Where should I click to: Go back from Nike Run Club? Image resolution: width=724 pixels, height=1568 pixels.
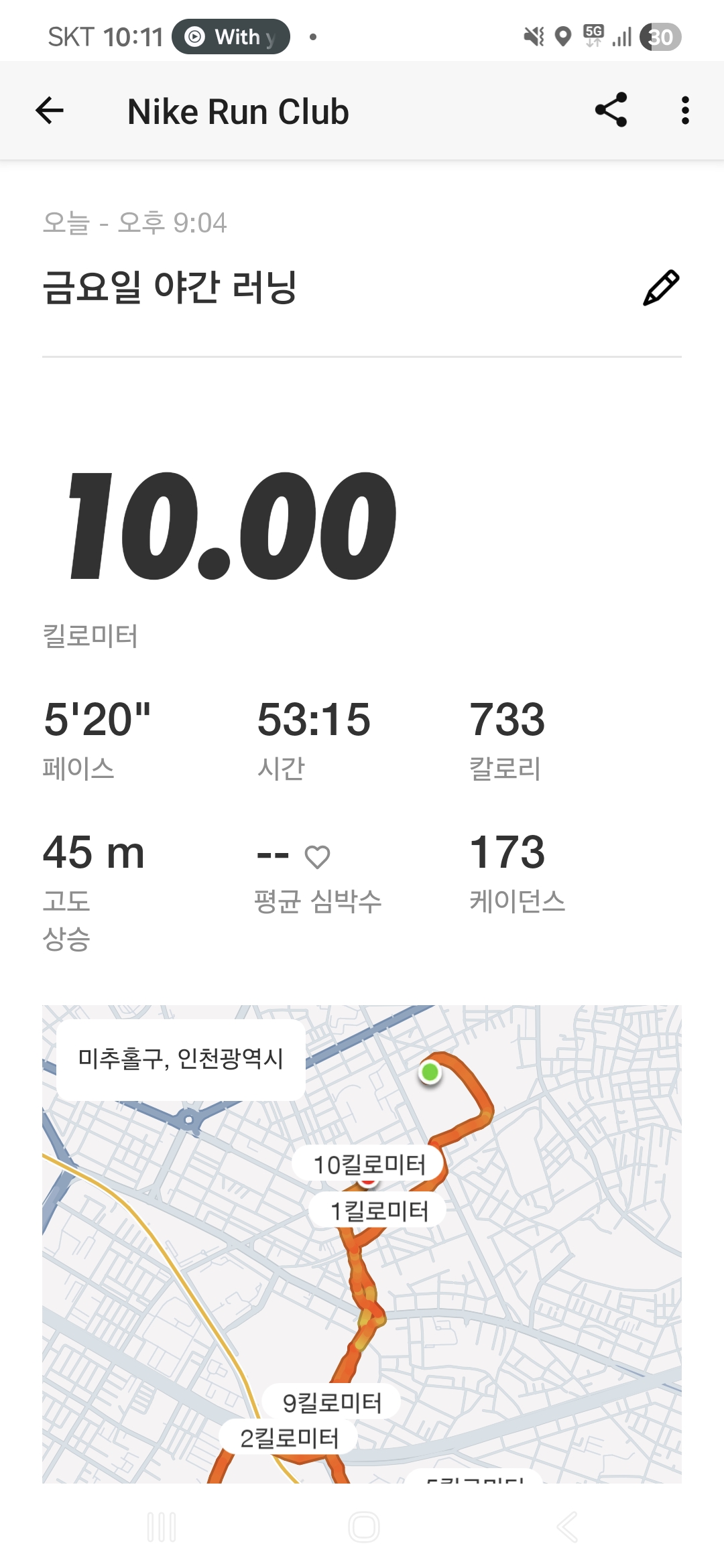point(50,111)
